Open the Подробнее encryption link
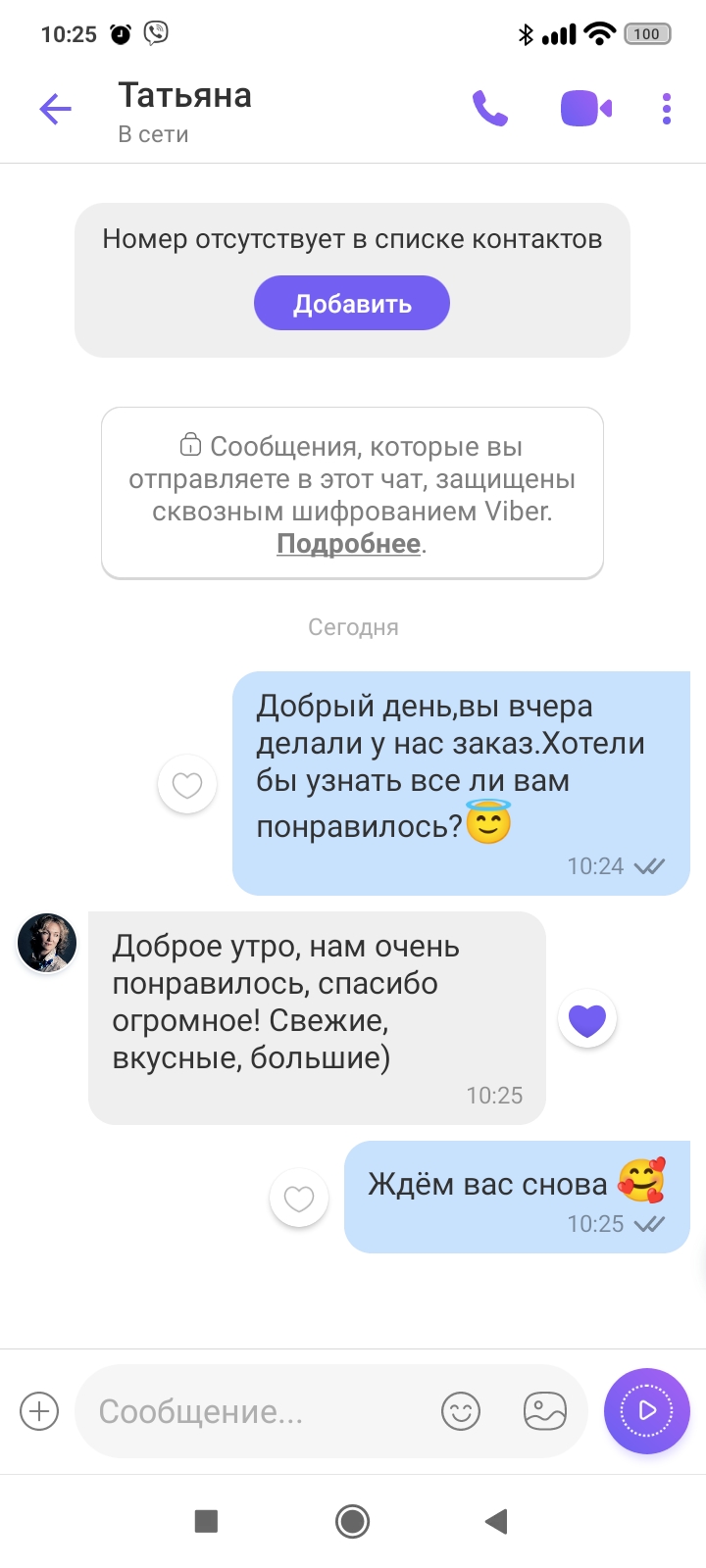706x1568 pixels. click(348, 544)
